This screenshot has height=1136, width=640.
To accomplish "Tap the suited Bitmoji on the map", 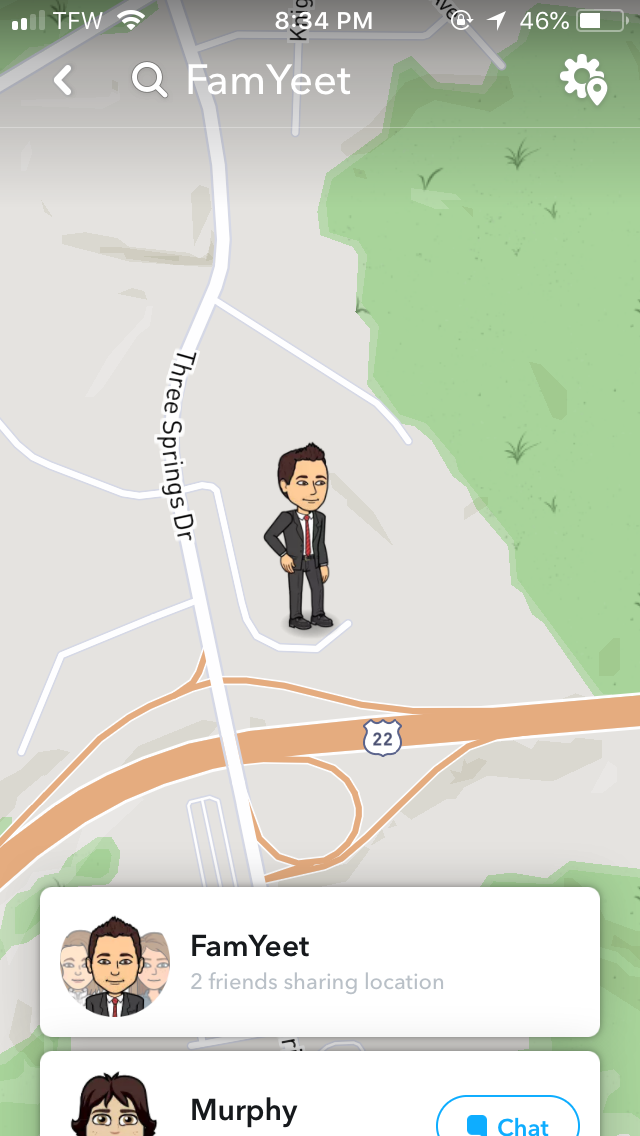I will [300, 540].
